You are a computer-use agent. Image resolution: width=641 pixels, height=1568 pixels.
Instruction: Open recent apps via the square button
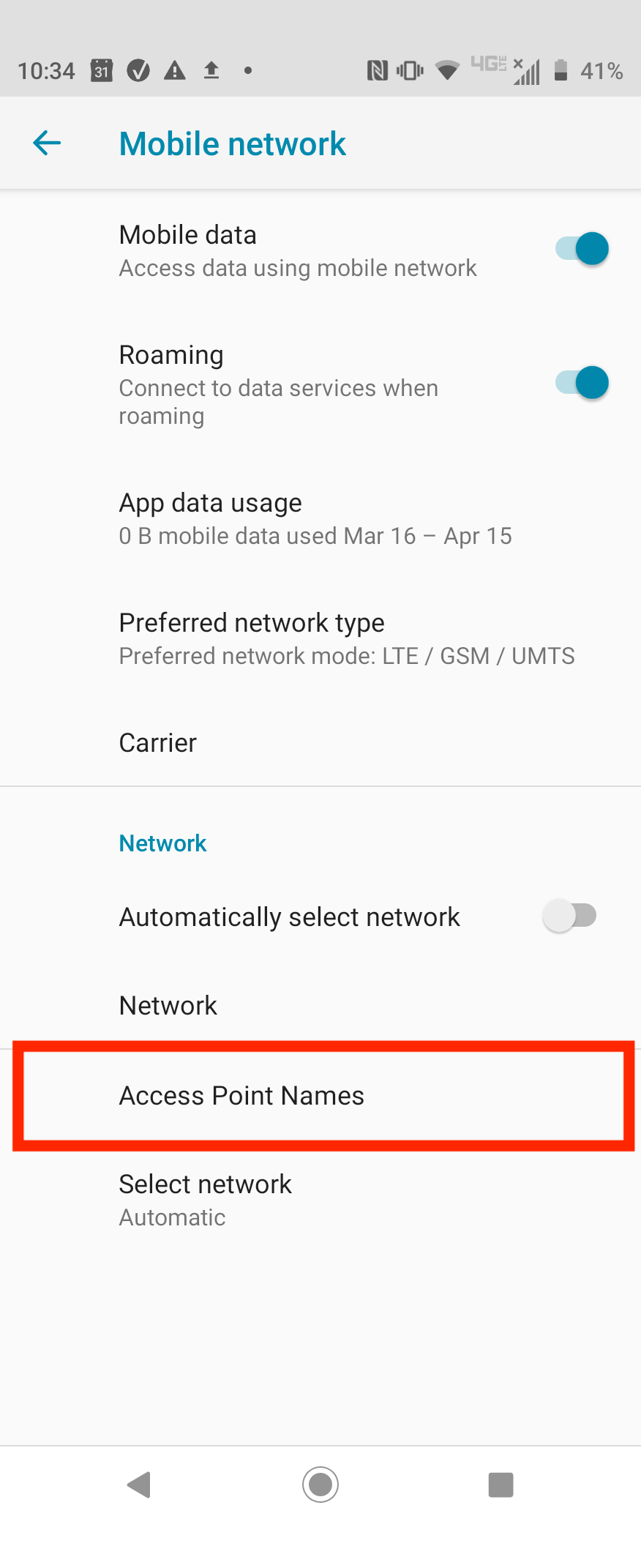(501, 1485)
